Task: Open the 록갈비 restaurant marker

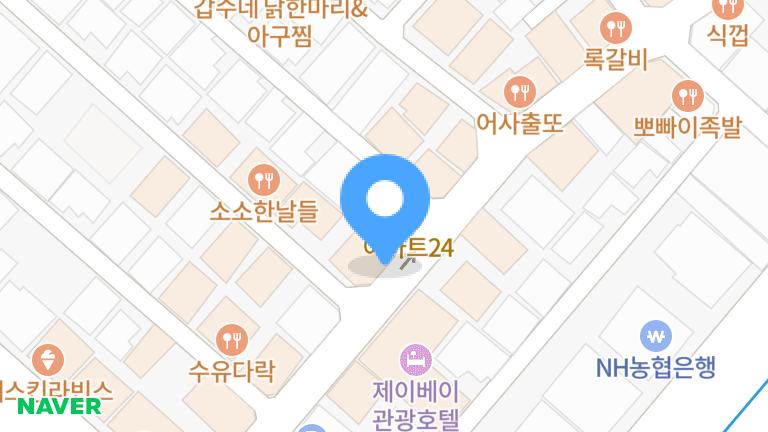Action: [x=615, y=29]
